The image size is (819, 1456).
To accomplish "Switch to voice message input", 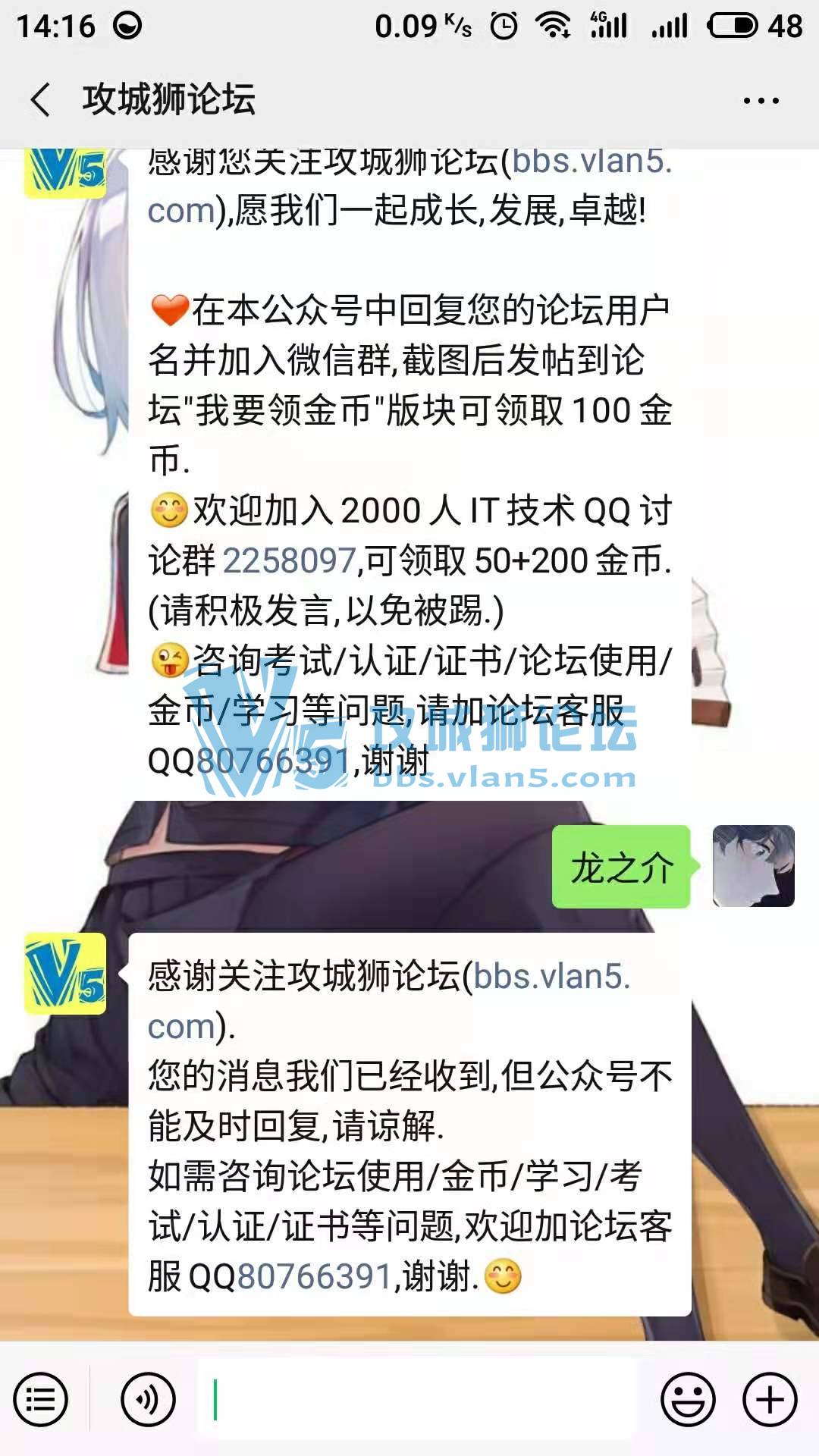I will click(148, 1400).
